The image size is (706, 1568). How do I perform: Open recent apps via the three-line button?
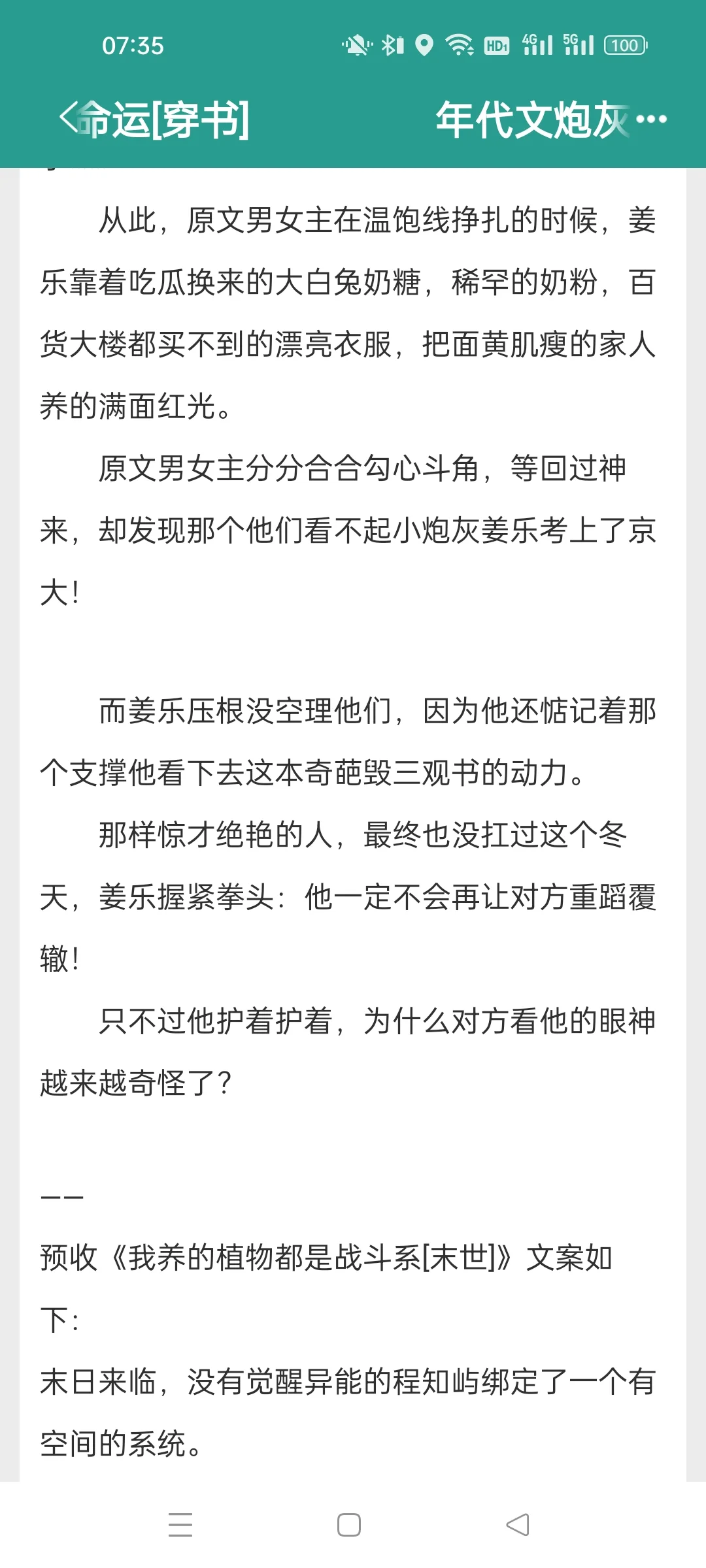[180, 1525]
